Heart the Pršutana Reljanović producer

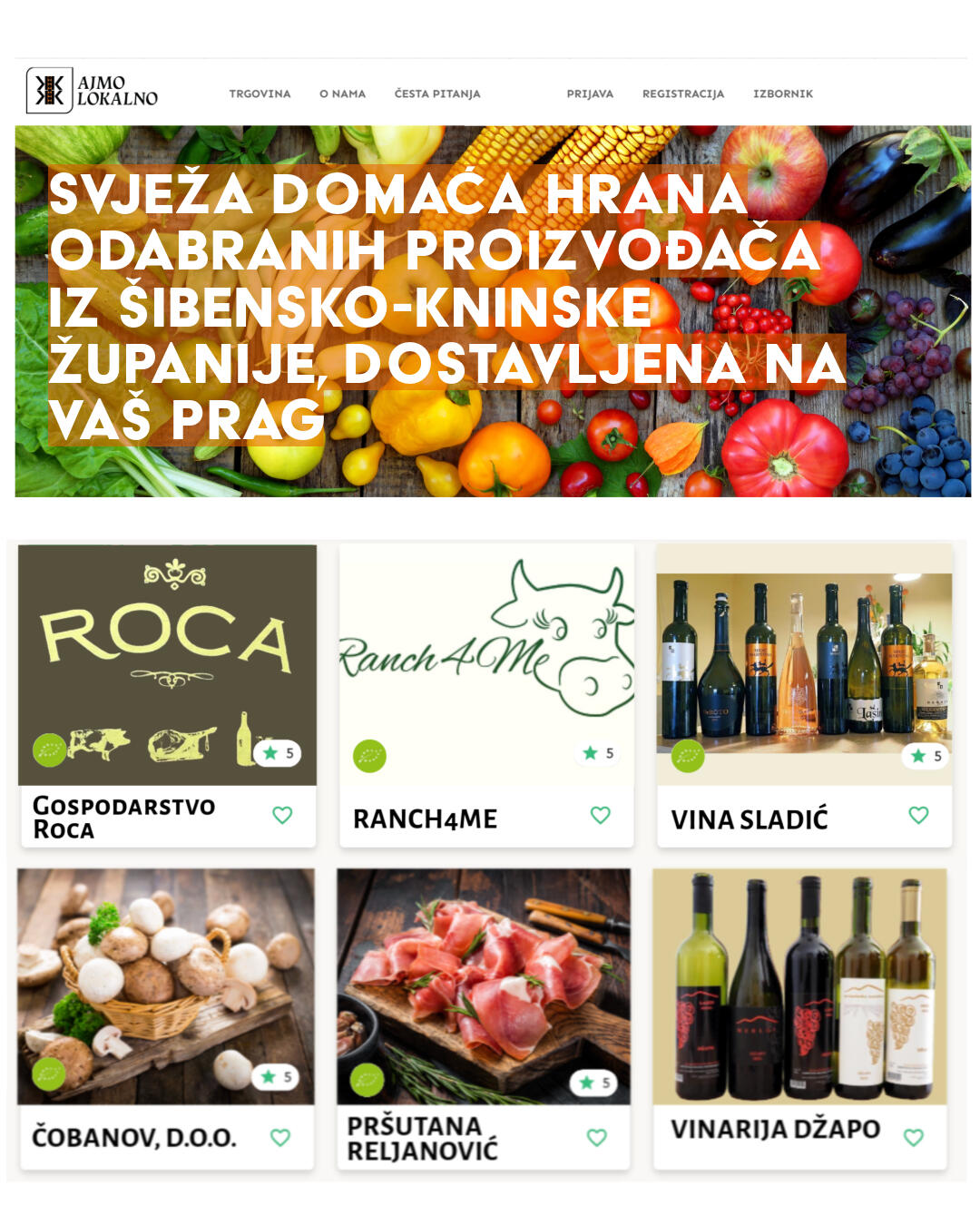pos(596,1137)
